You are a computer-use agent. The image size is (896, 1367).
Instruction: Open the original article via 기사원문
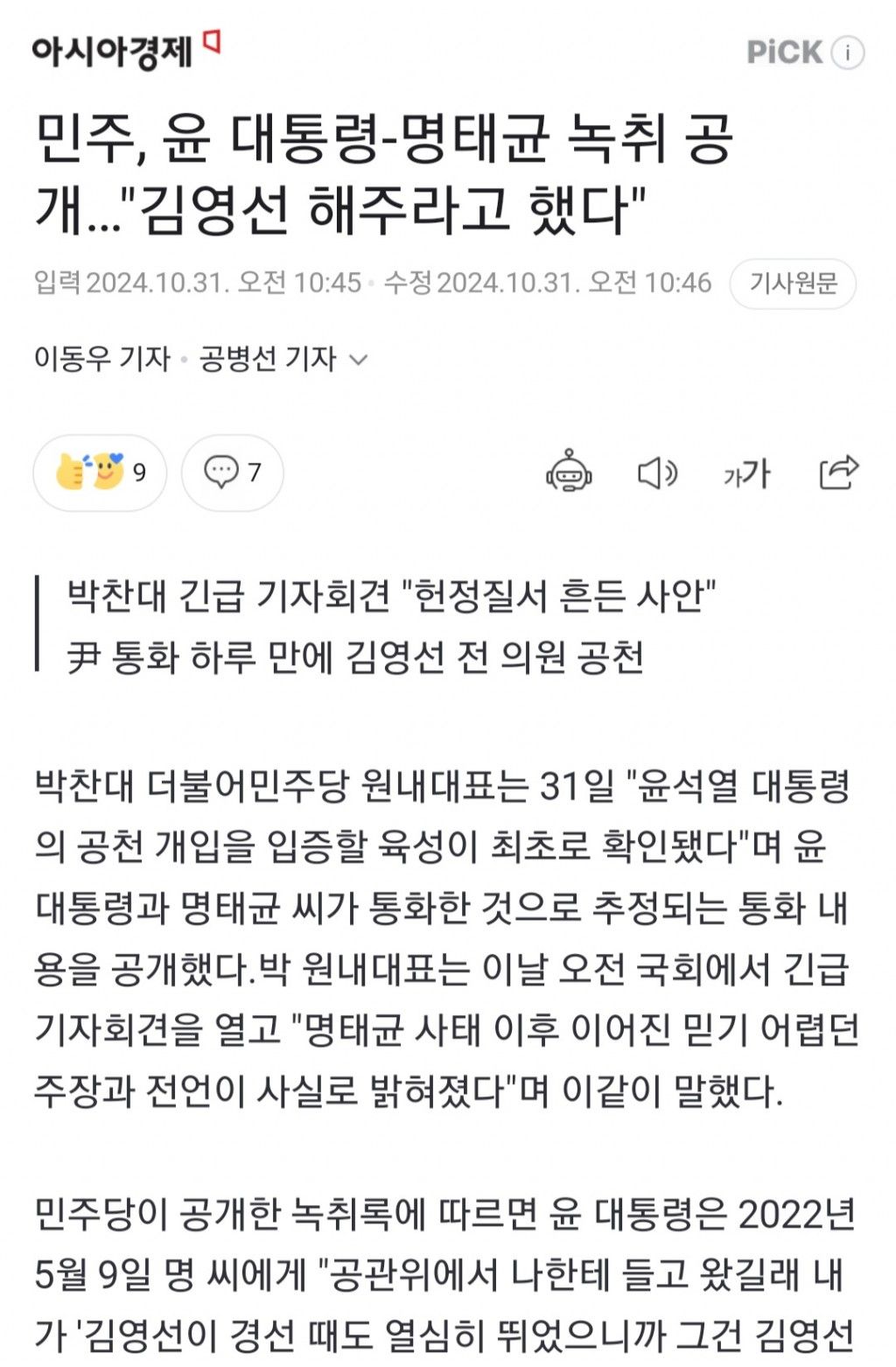(x=793, y=284)
